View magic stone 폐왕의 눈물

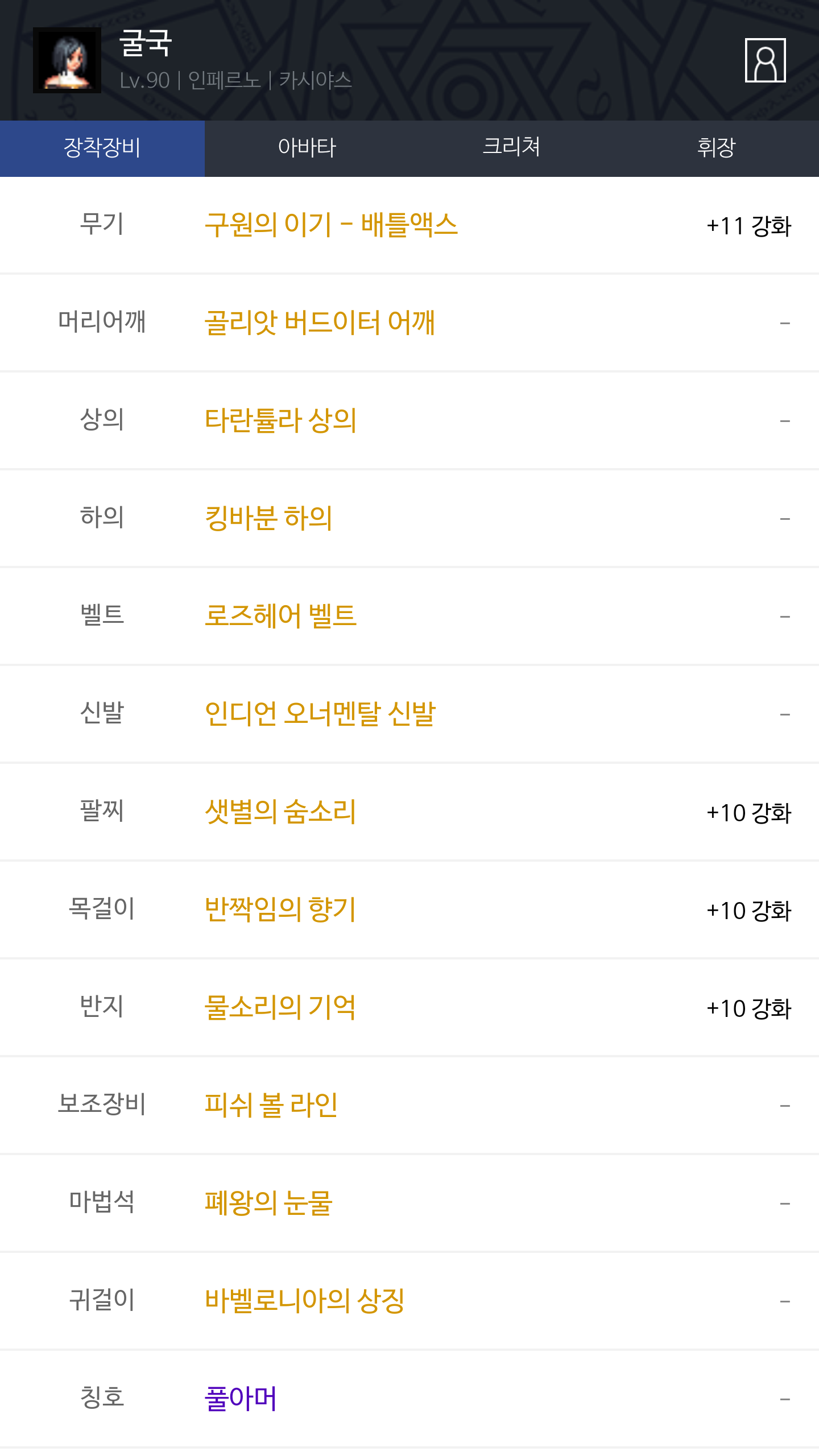tap(268, 1203)
